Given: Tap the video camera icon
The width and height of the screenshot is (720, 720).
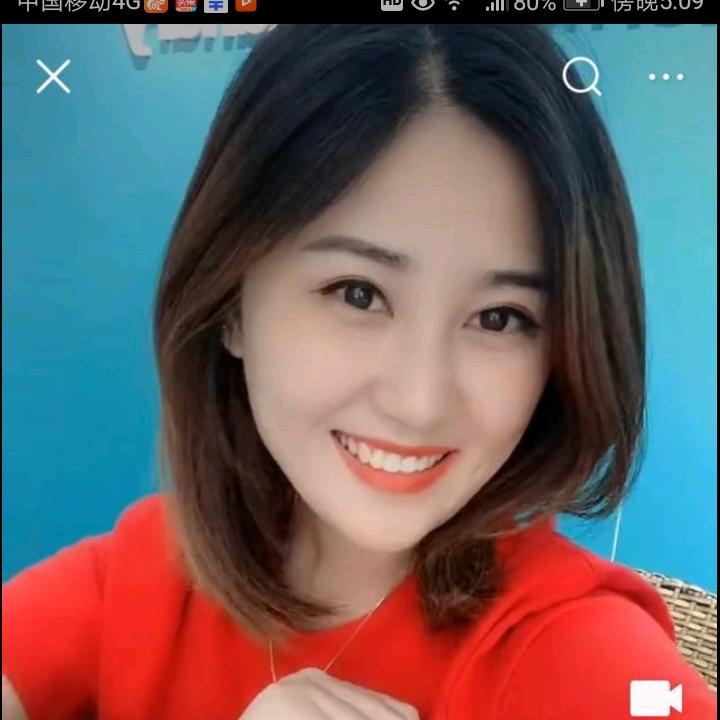Looking at the screenshot, I should [x=655, y=698].
